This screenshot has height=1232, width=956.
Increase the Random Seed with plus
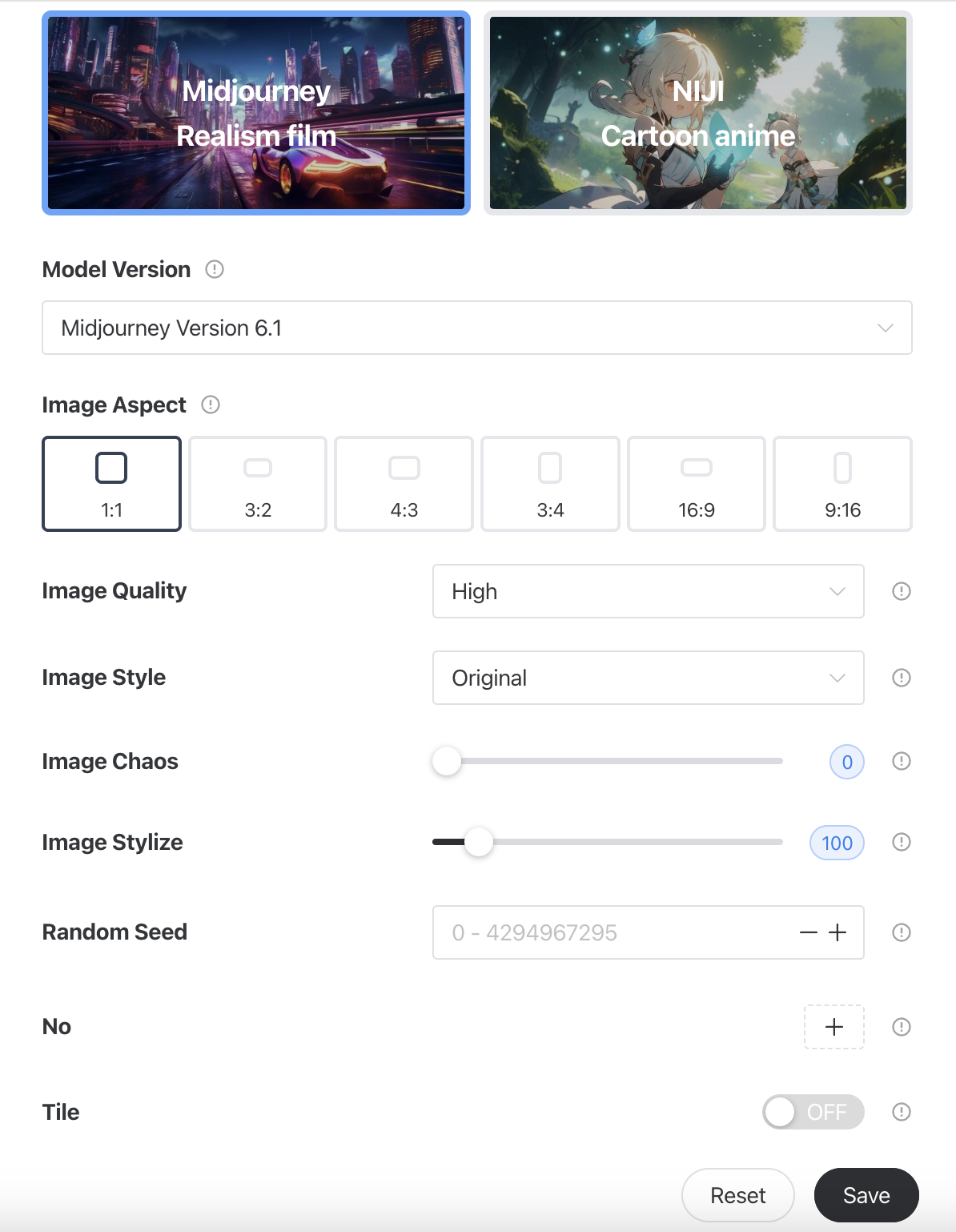click(838, 932)
